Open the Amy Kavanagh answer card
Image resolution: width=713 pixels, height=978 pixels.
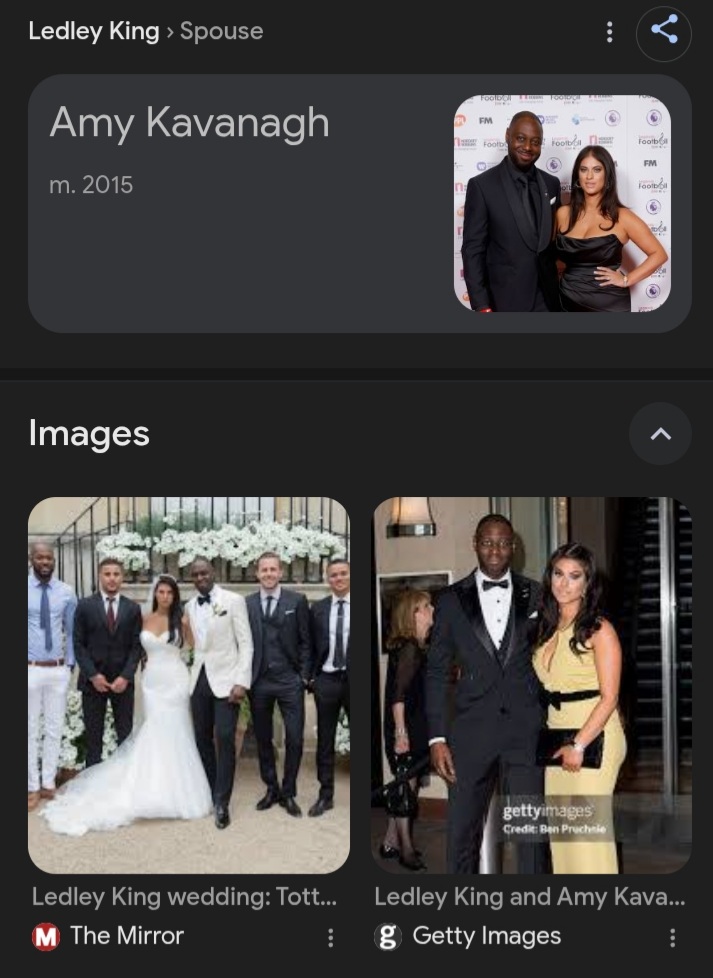360,203
